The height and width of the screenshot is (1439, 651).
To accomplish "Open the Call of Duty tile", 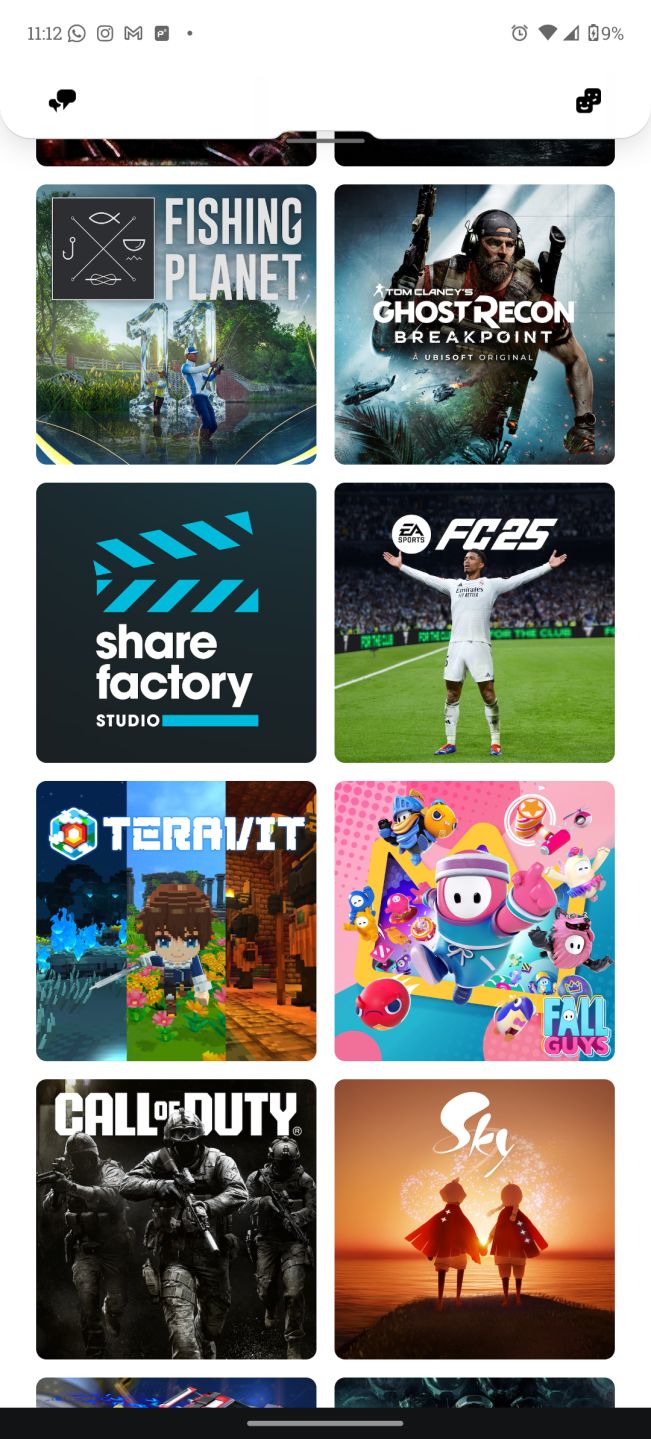I will pyautogui.click(x=176, y=1219).
